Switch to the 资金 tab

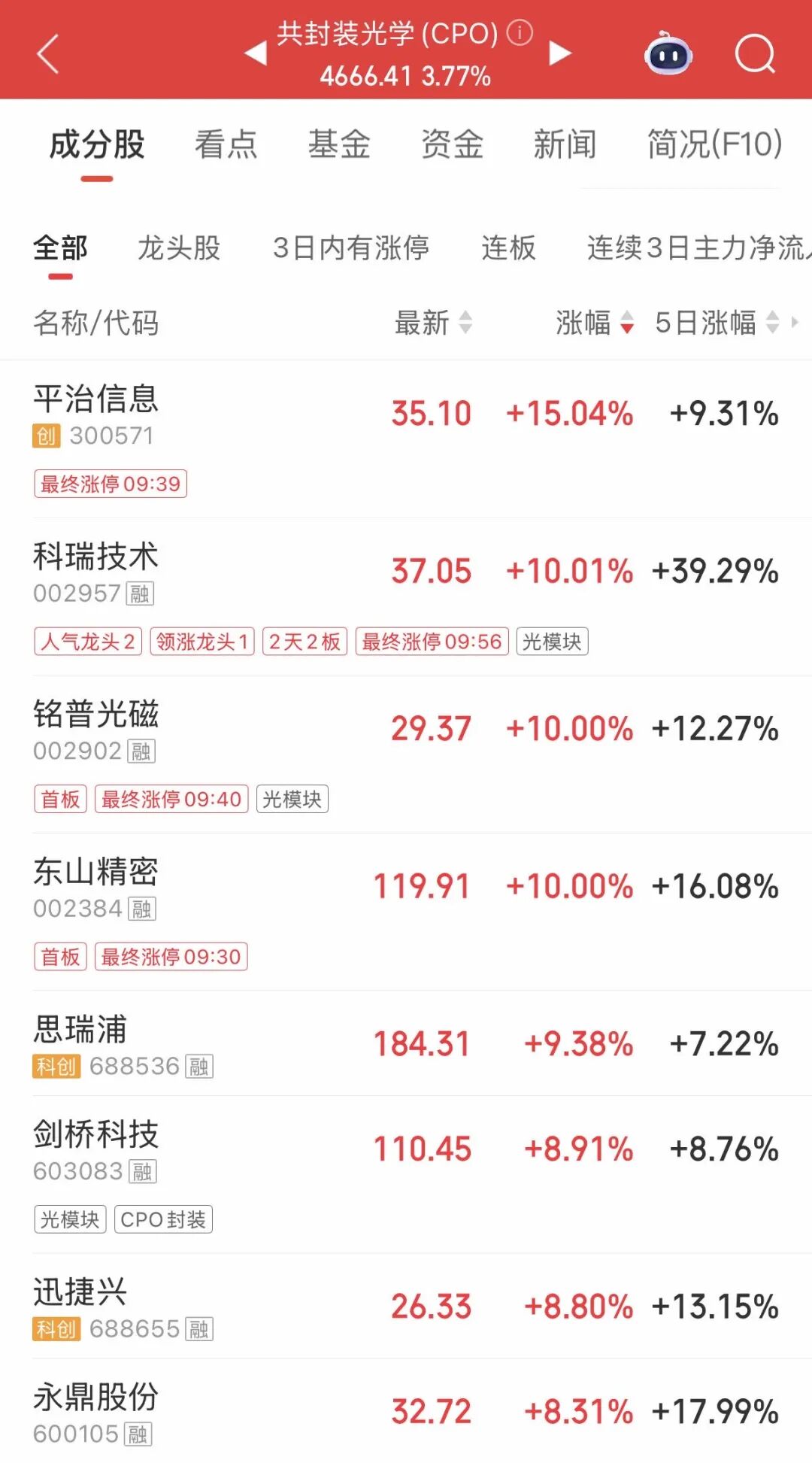[452, 144]
